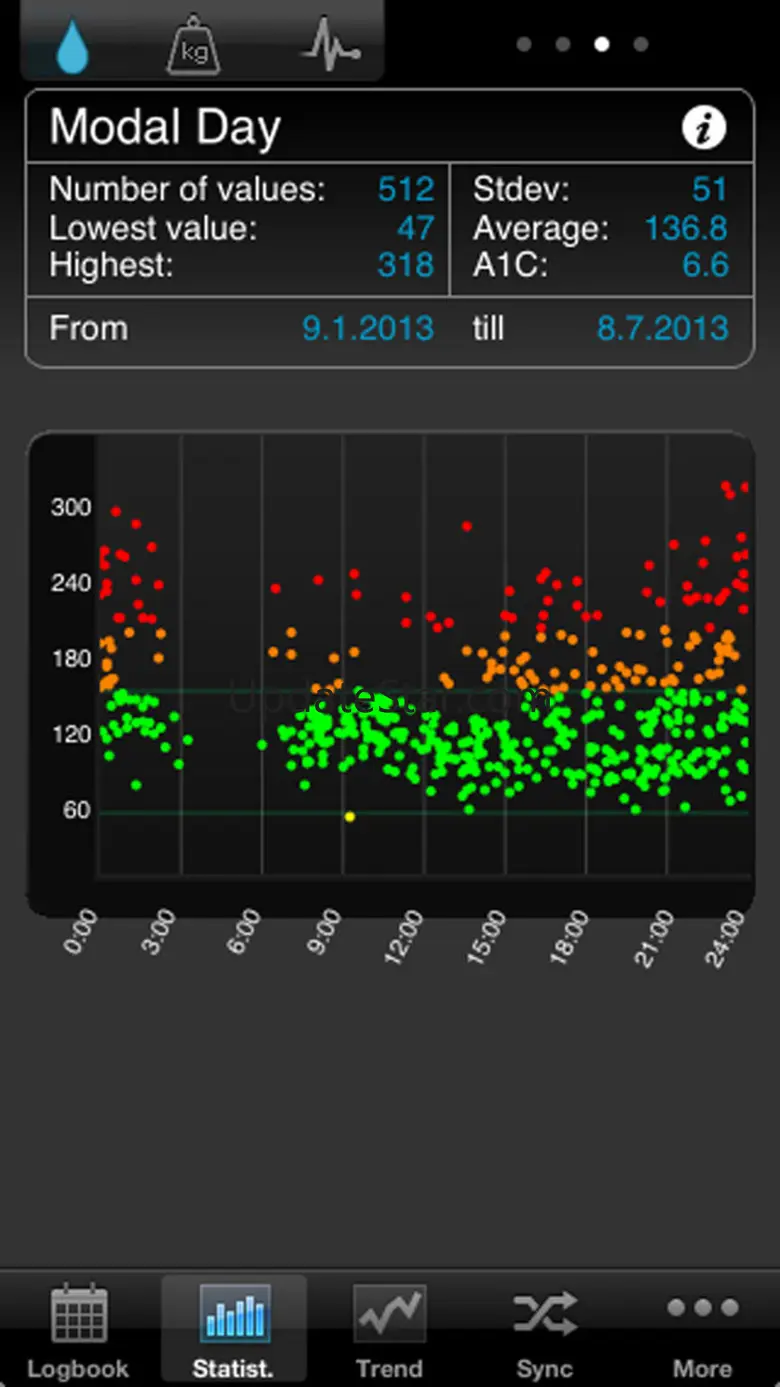
Task: Select the blood glucose drop tab
Action: click(72, 45)
